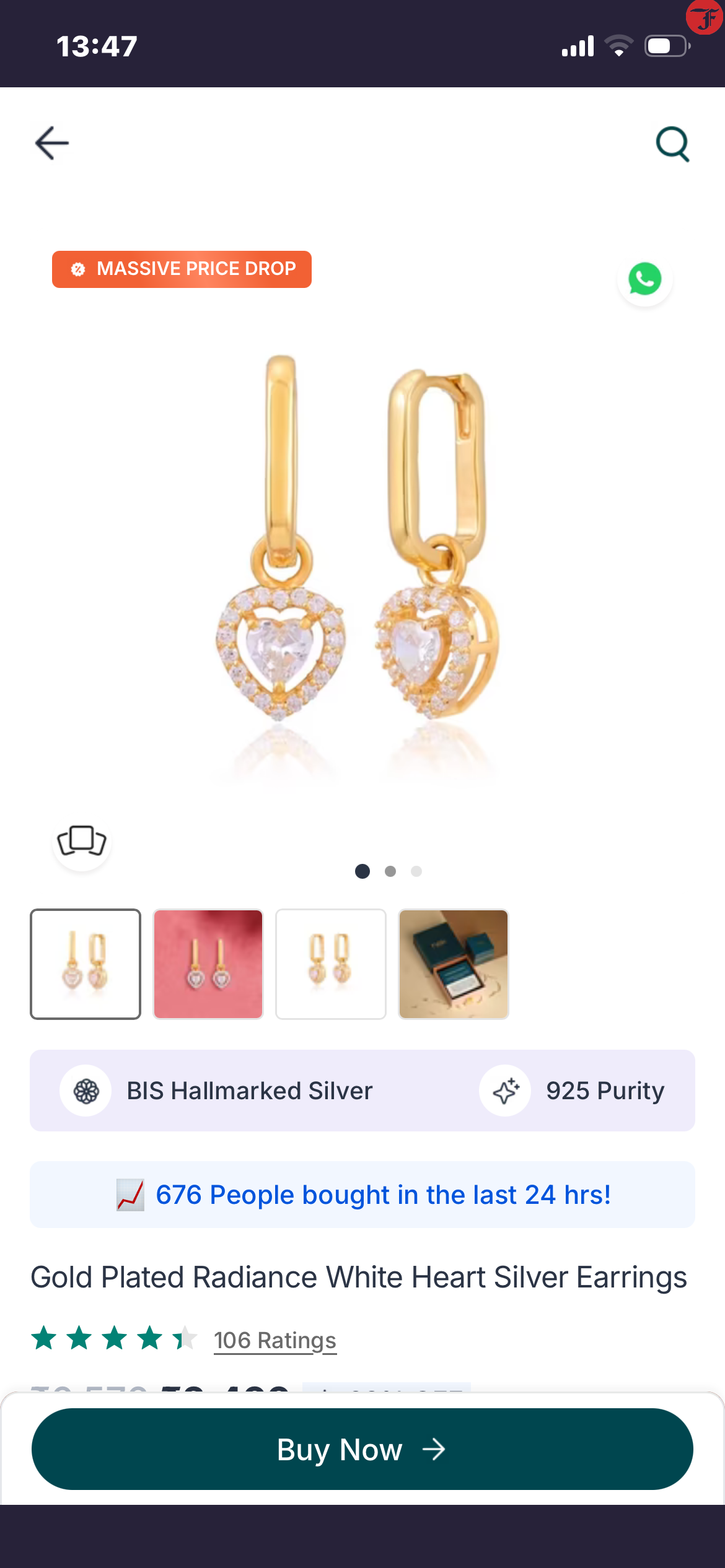Contact support via WhatsApp icon
Viewport: 725px width, 1568px height.
[644, 279]
